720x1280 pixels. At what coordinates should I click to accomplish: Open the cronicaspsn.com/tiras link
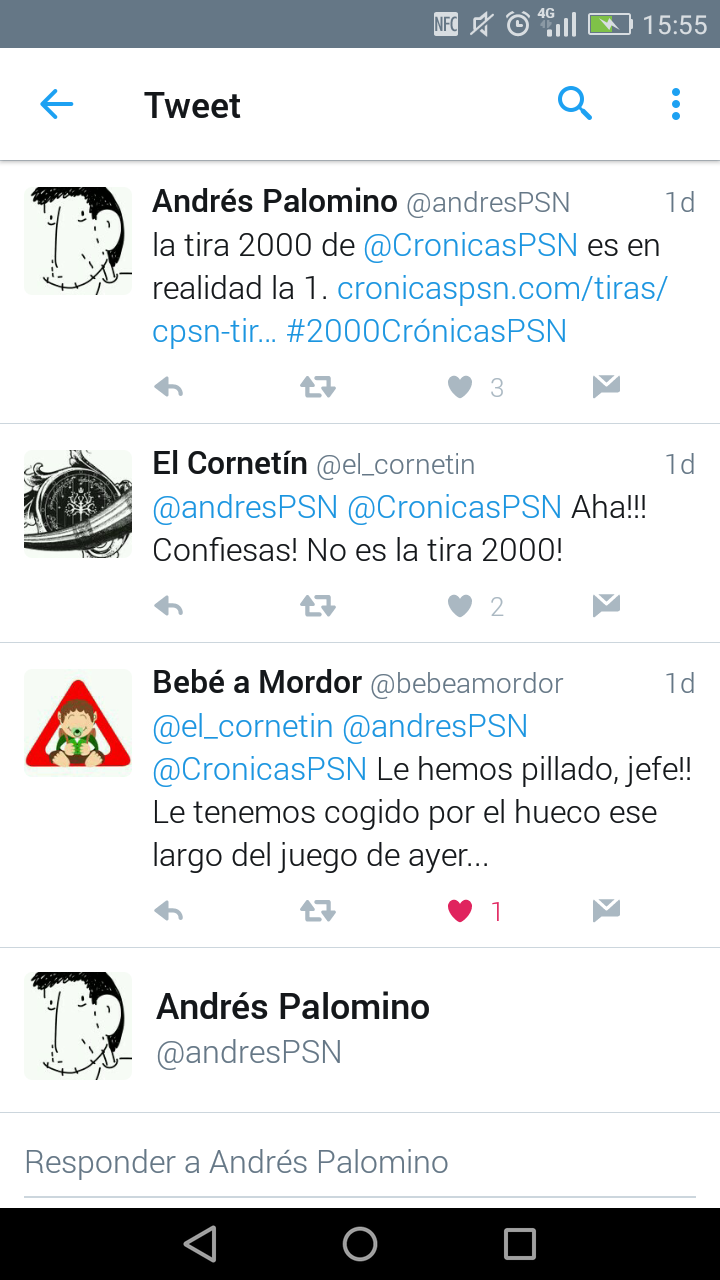click(x=502, y=288)
